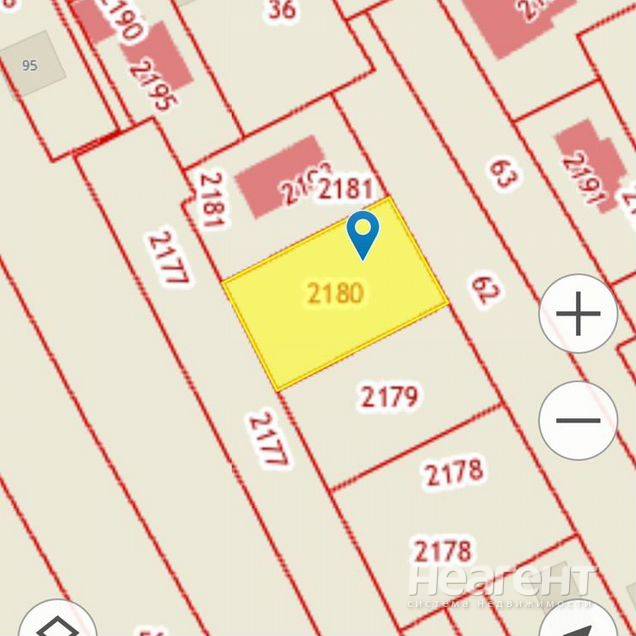Zoom out of the cadastral map
Image resolution: width=636 pixels, height=636 pixels.
tap(578, 420)
